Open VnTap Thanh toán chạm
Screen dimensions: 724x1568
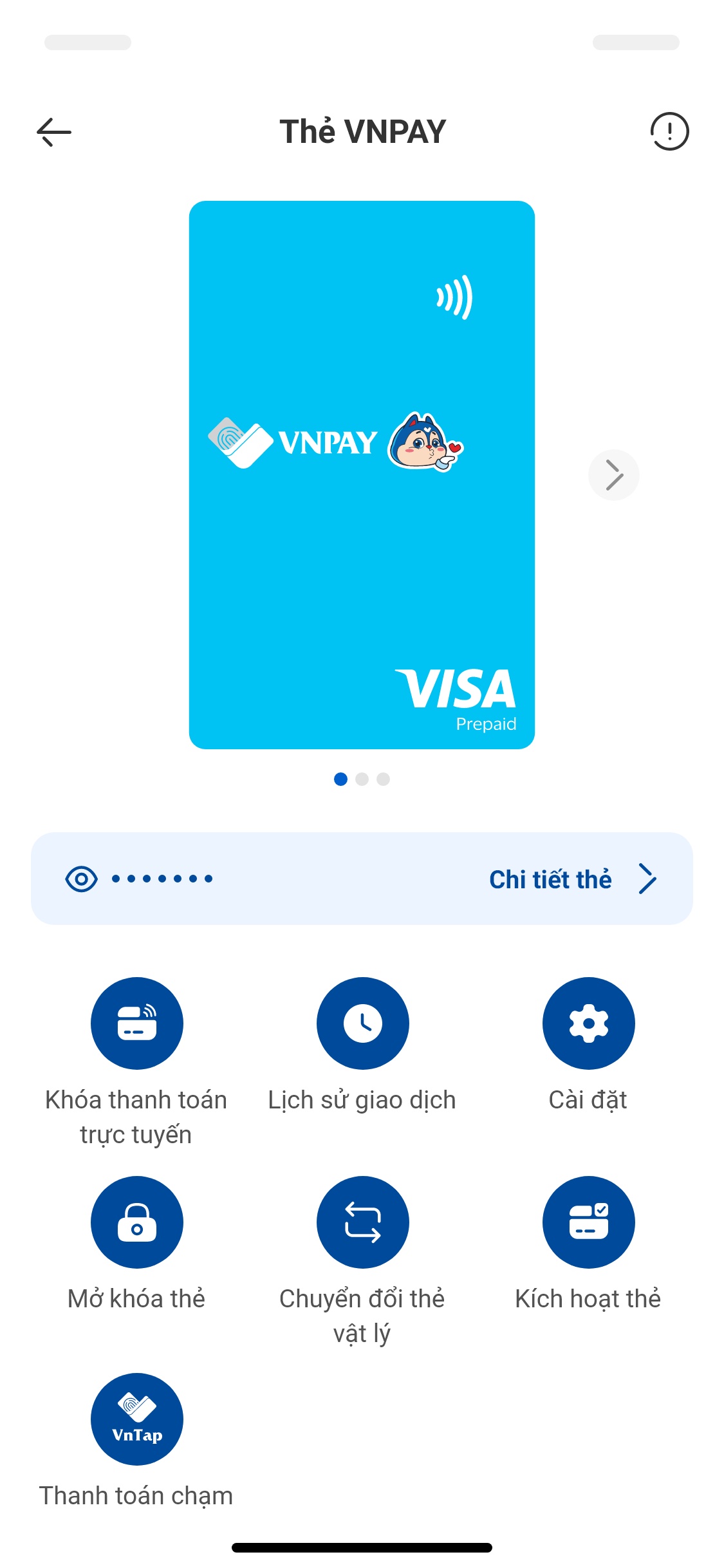pyautogui.click(x=136, y=1420)
